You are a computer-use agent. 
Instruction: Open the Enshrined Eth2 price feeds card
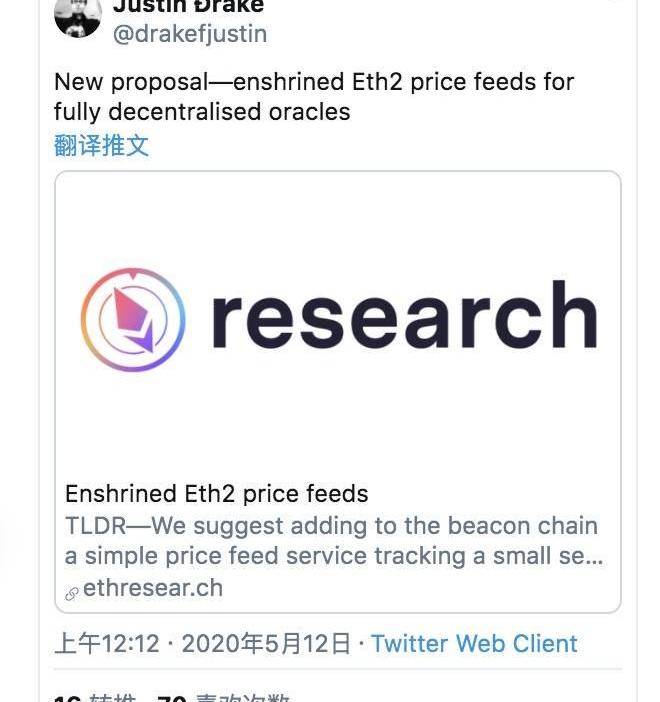coord(337,392)
